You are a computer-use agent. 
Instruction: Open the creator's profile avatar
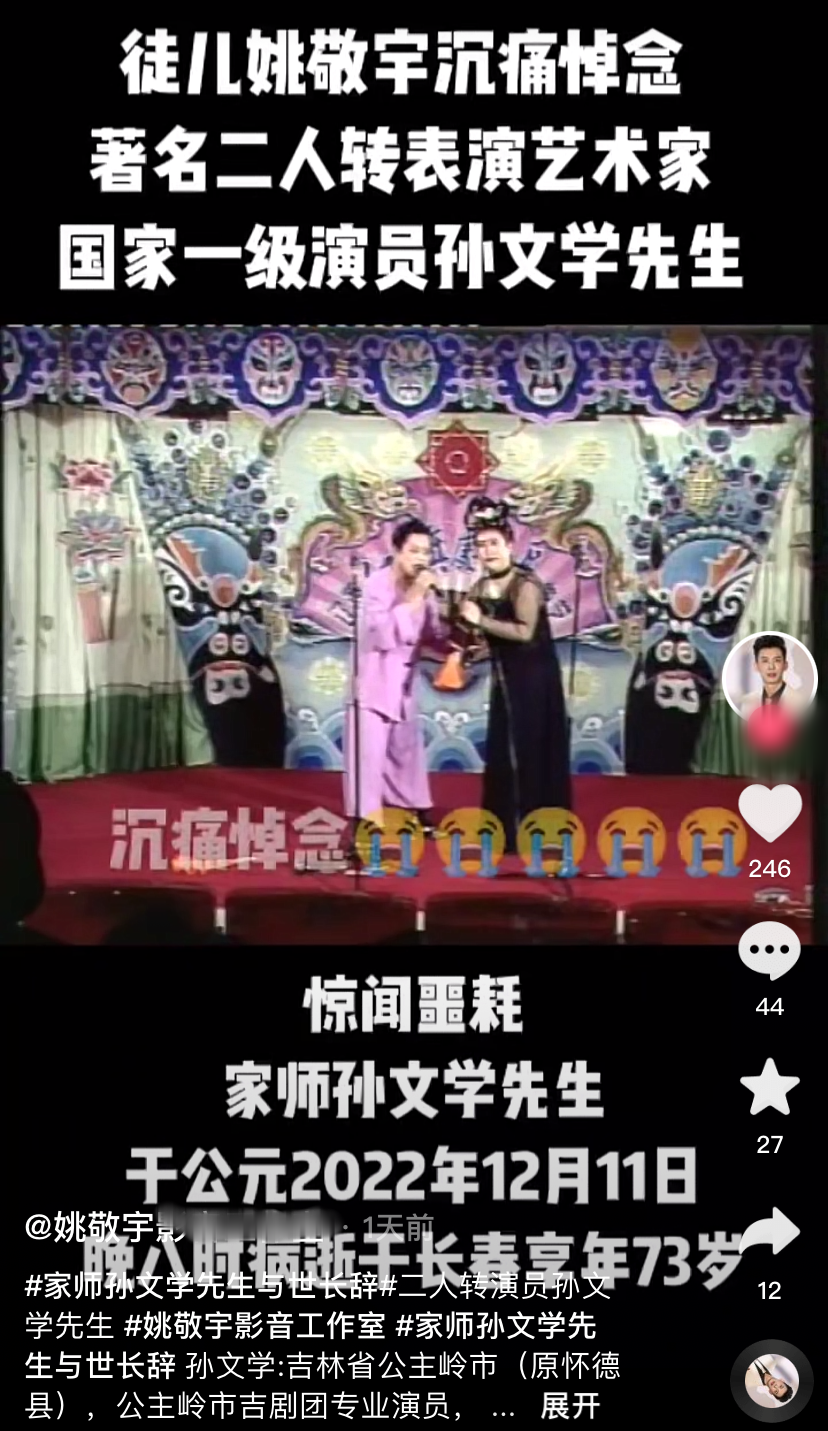click(770, 679)
